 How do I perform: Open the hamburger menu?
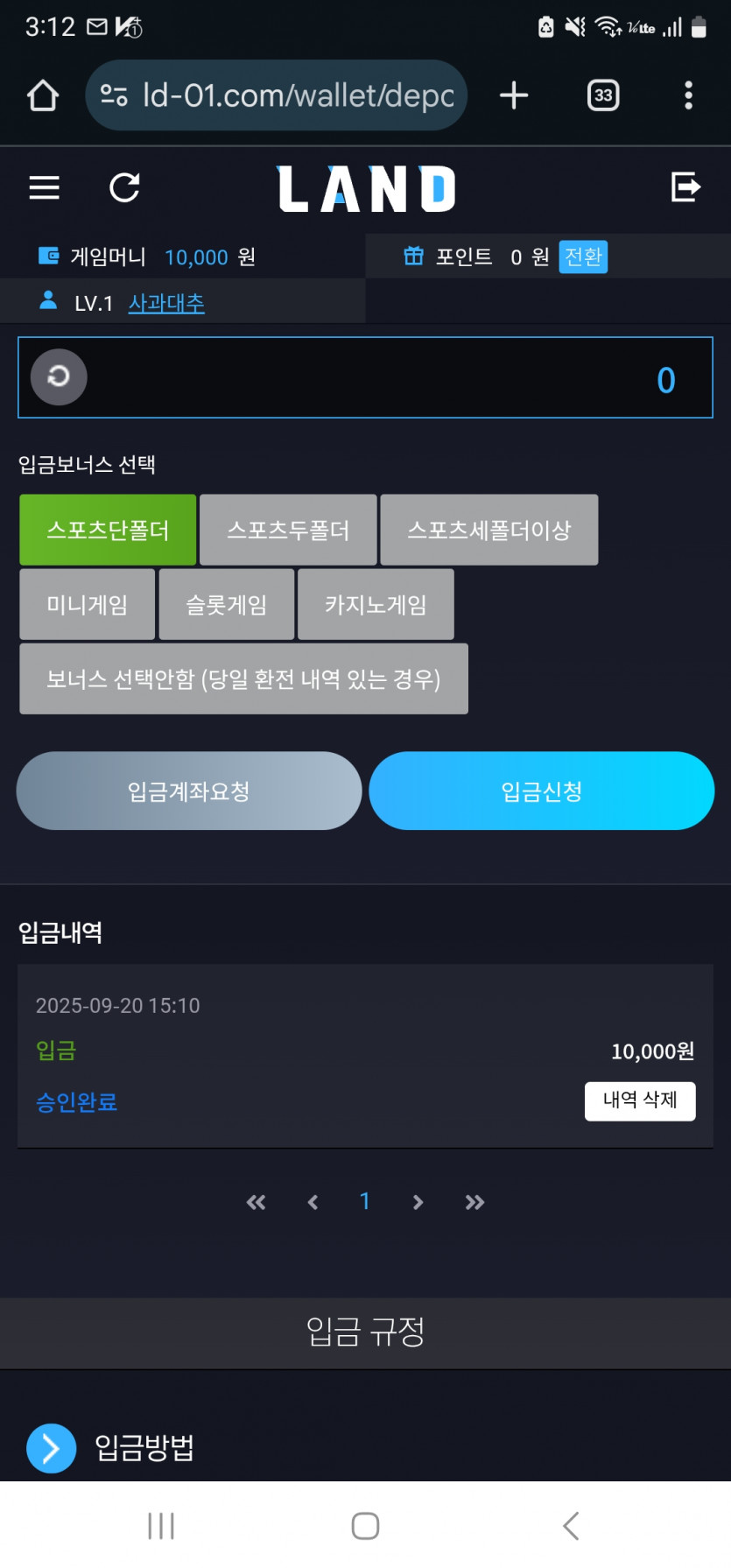(x=45, y=187)
